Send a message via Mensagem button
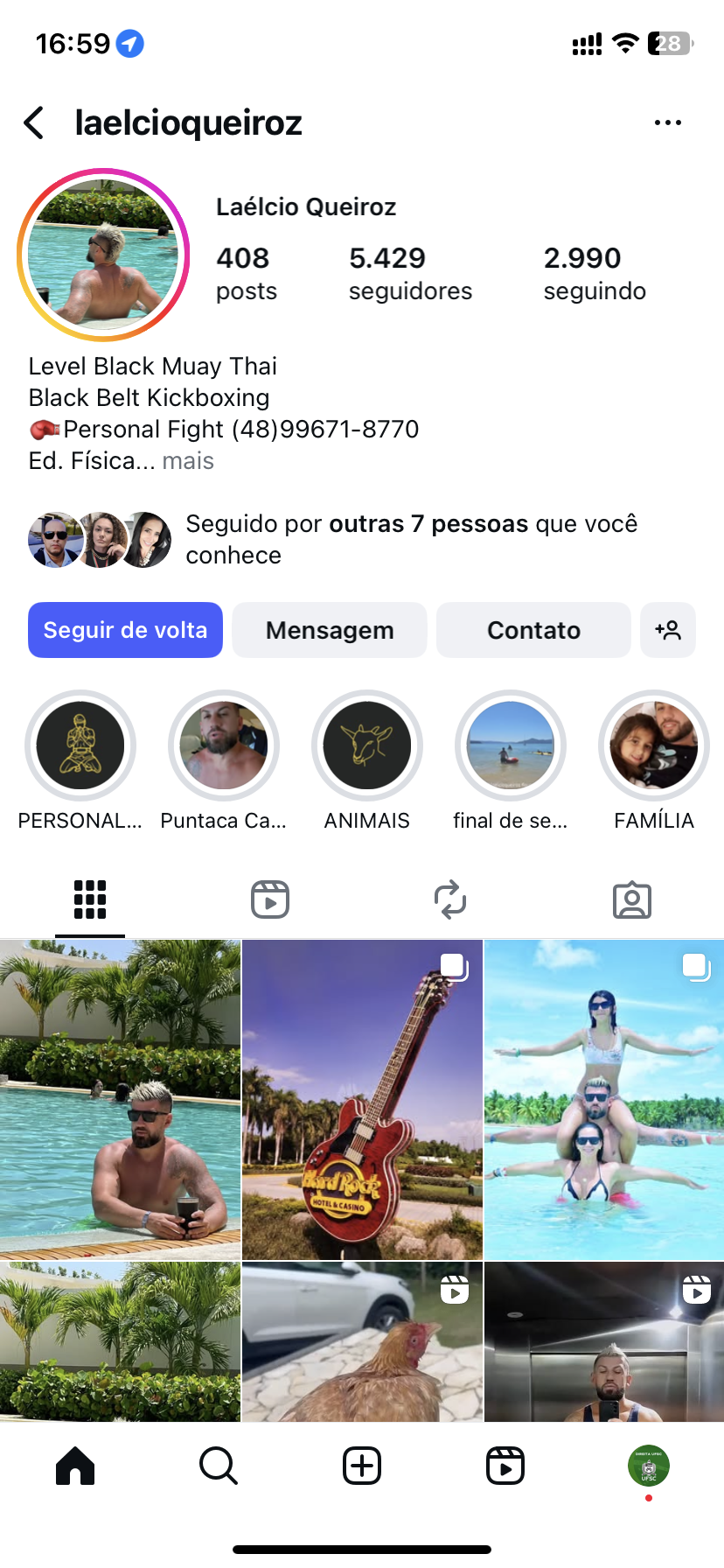Image resolution: width=724 pixels, height=1568 pixels. pyautogui.click(x=330, y=630)
